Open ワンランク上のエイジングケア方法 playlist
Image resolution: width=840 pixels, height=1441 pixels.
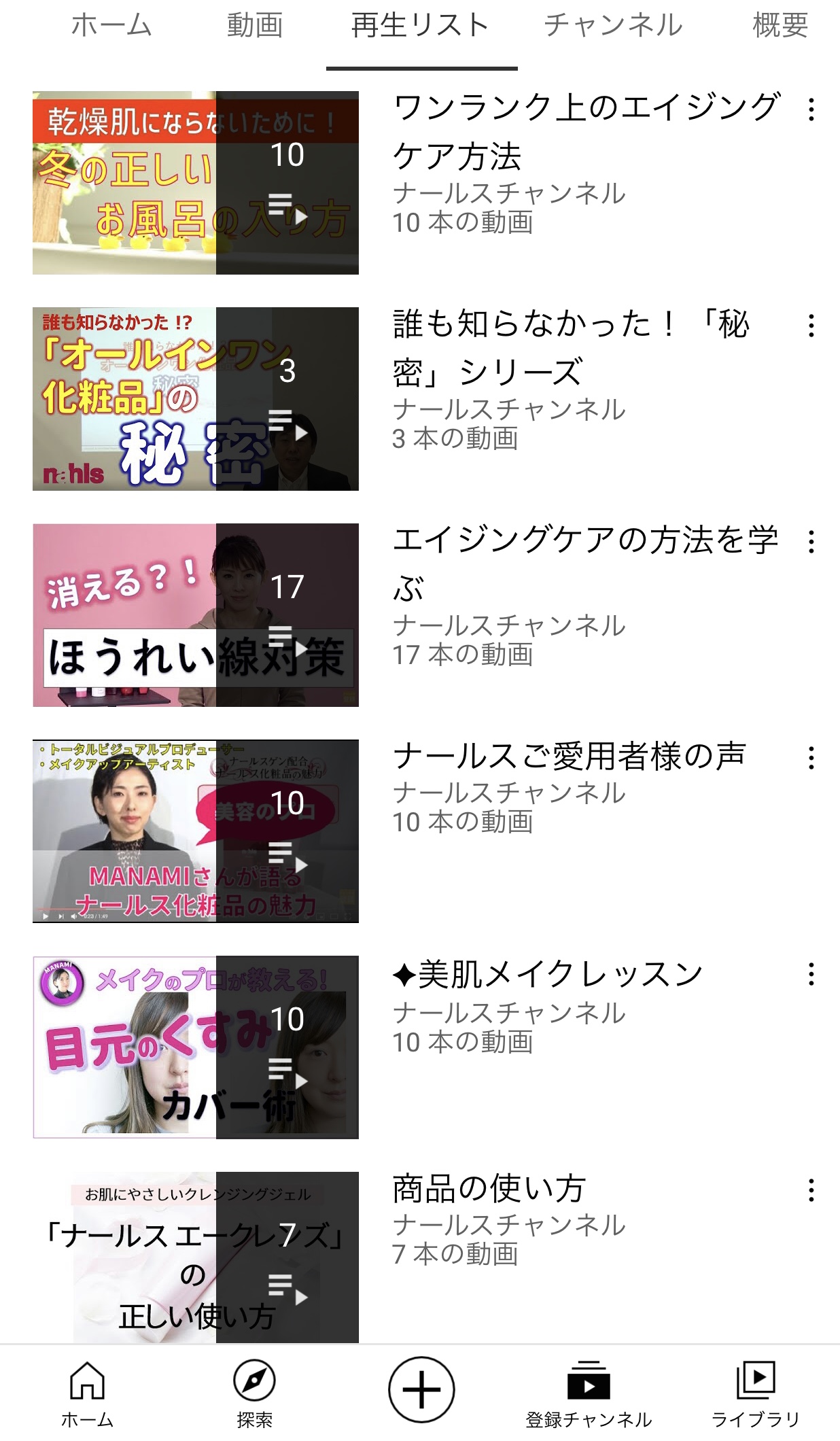pyautogui.click(x=196, y=183)
